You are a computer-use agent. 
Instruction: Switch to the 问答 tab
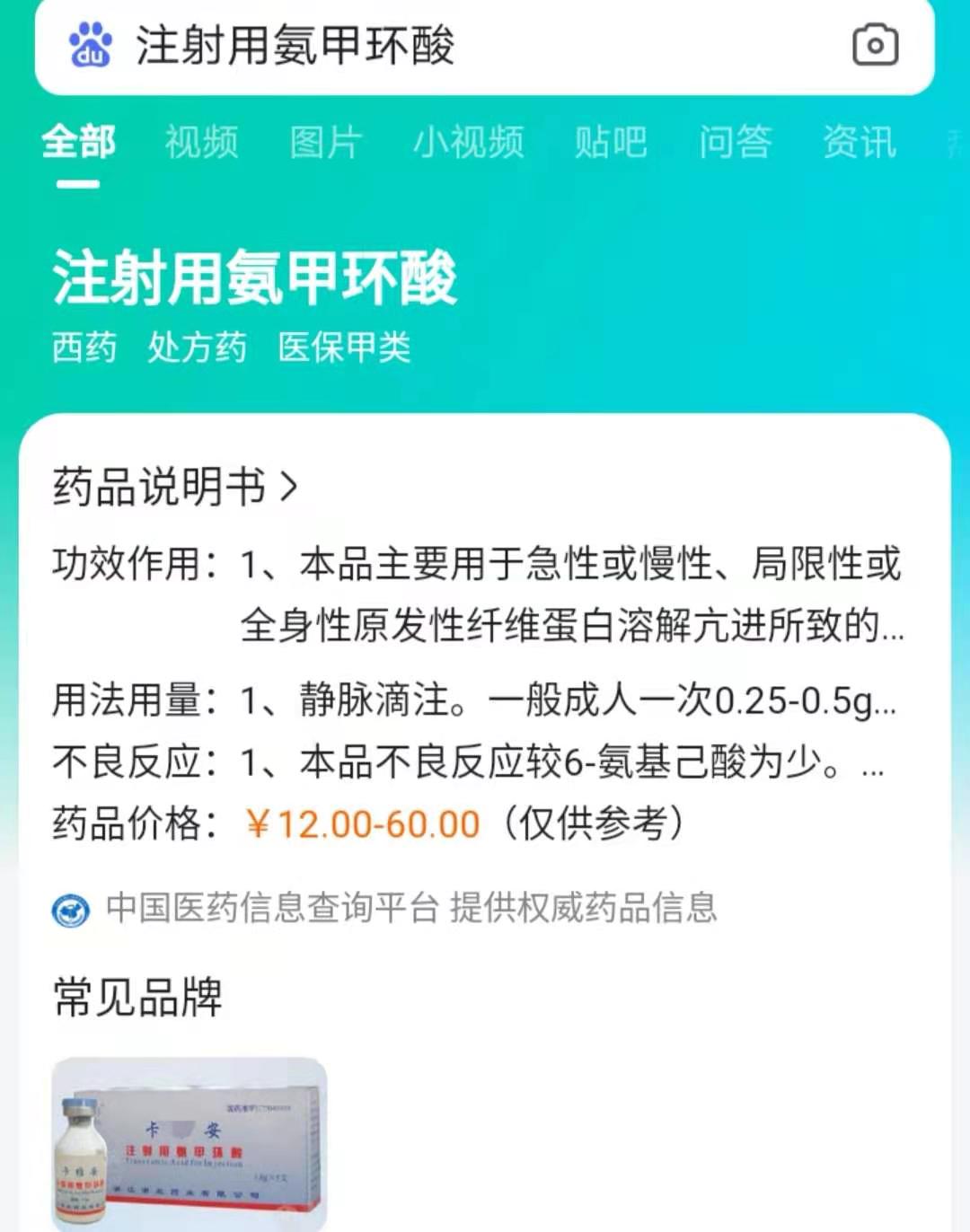click(x=735, y=142)
